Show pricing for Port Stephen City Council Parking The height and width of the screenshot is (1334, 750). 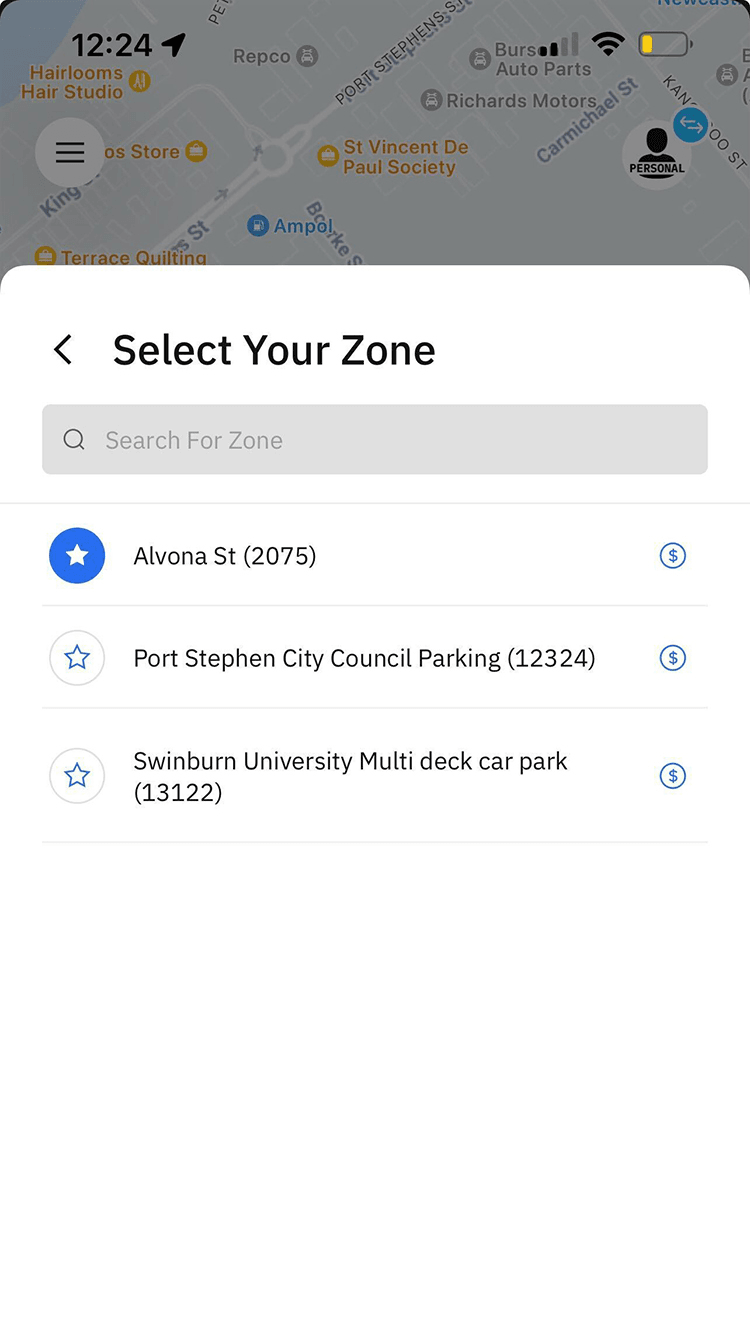point(673,657)
